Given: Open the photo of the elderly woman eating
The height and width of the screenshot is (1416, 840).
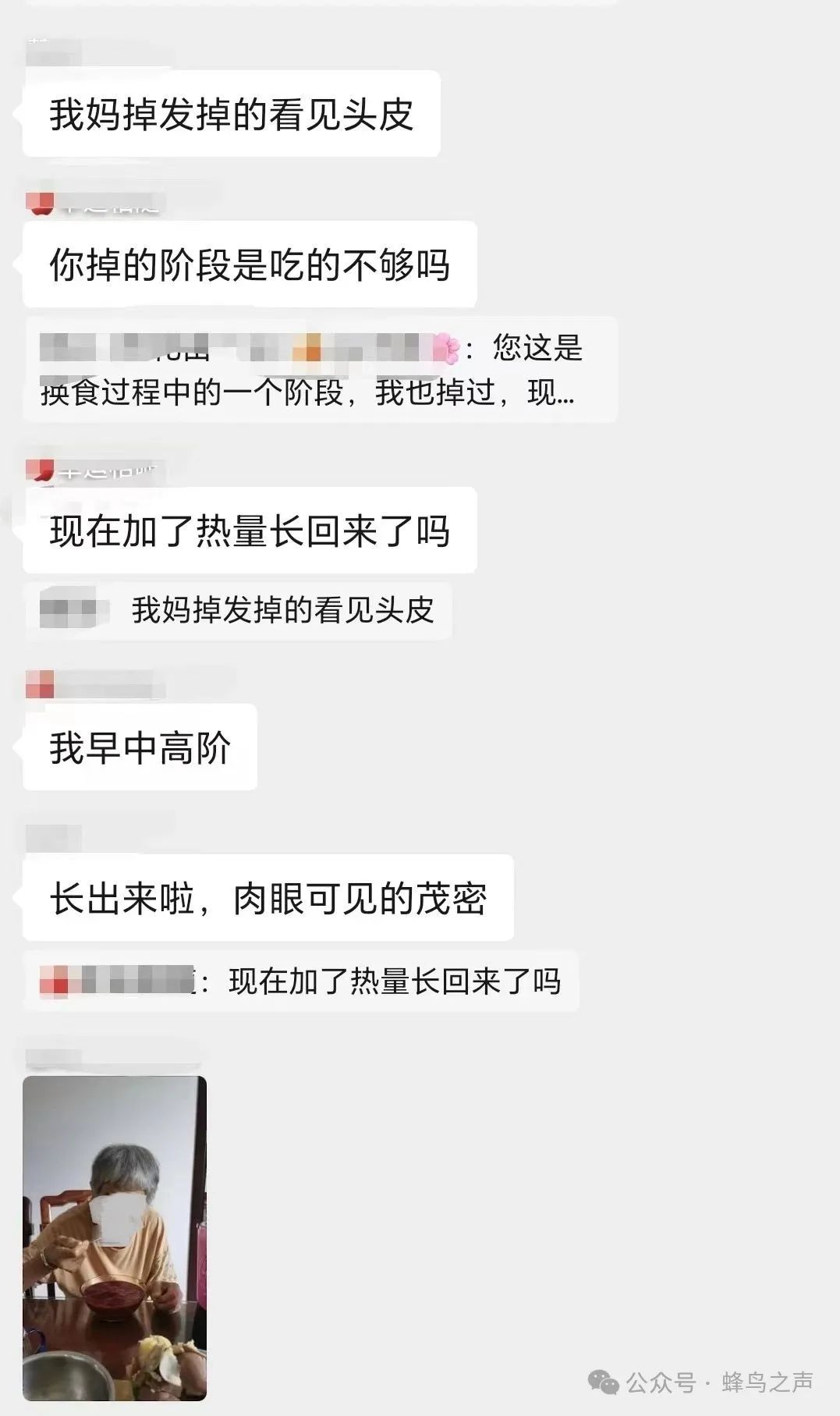Looking at the screenshot, I should coord(115,1238).
